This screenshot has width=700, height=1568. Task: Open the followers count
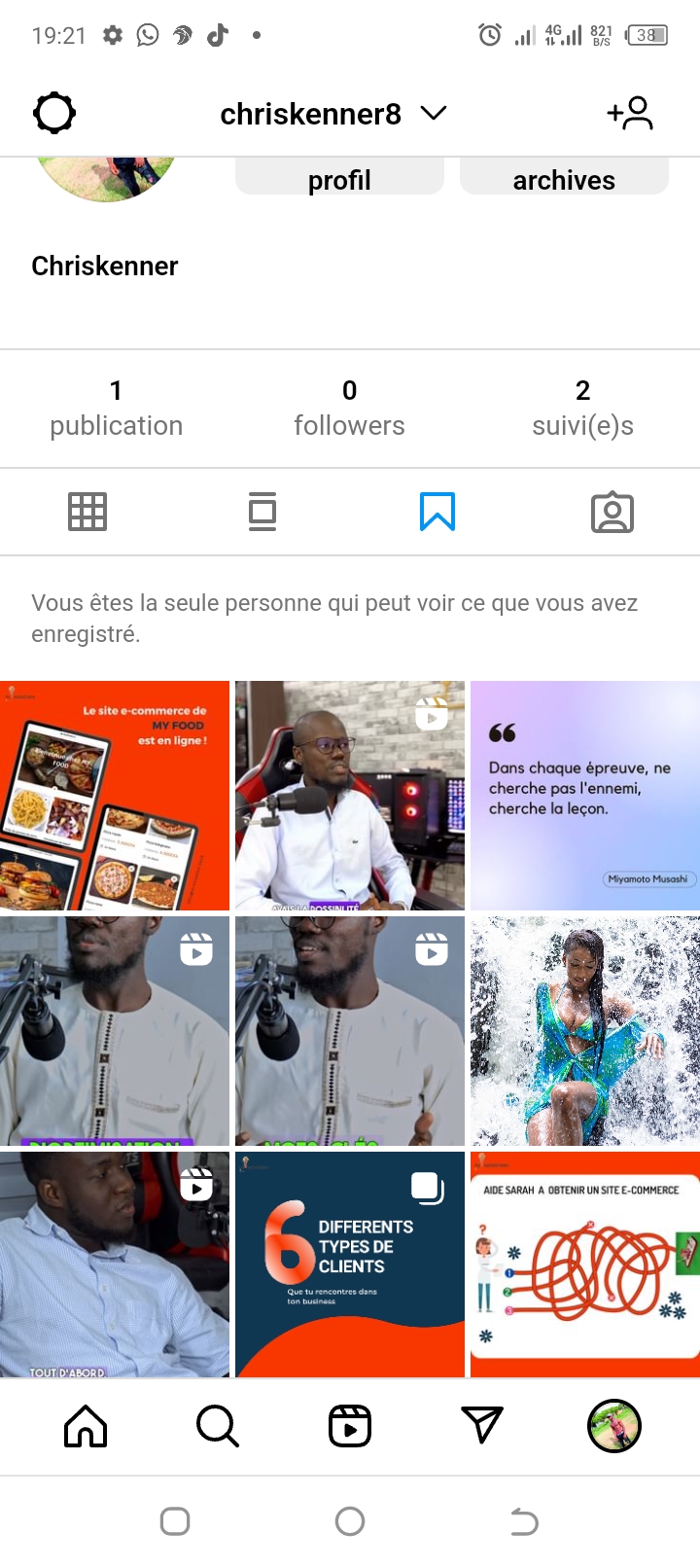pos(349,408)
